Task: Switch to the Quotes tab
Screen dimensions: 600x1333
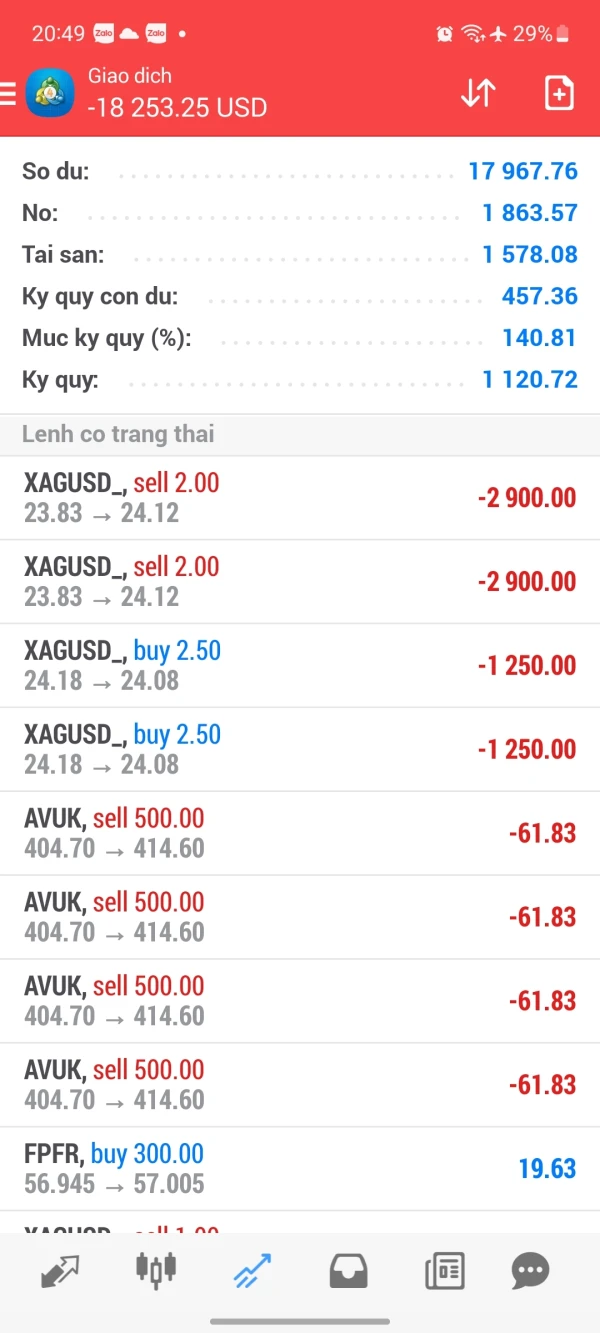Action: (60, 1271)
